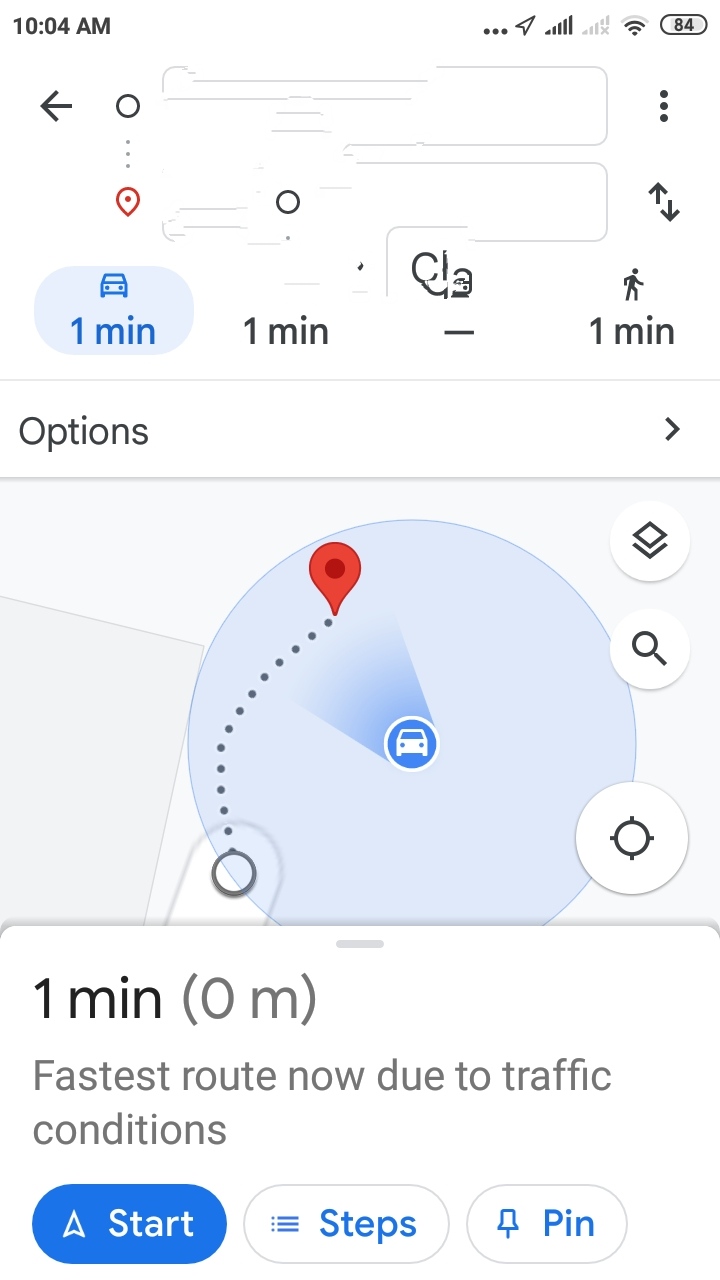Tap the map search icon
Screen dimensions: 720x1280
click(x=649, y=649)
